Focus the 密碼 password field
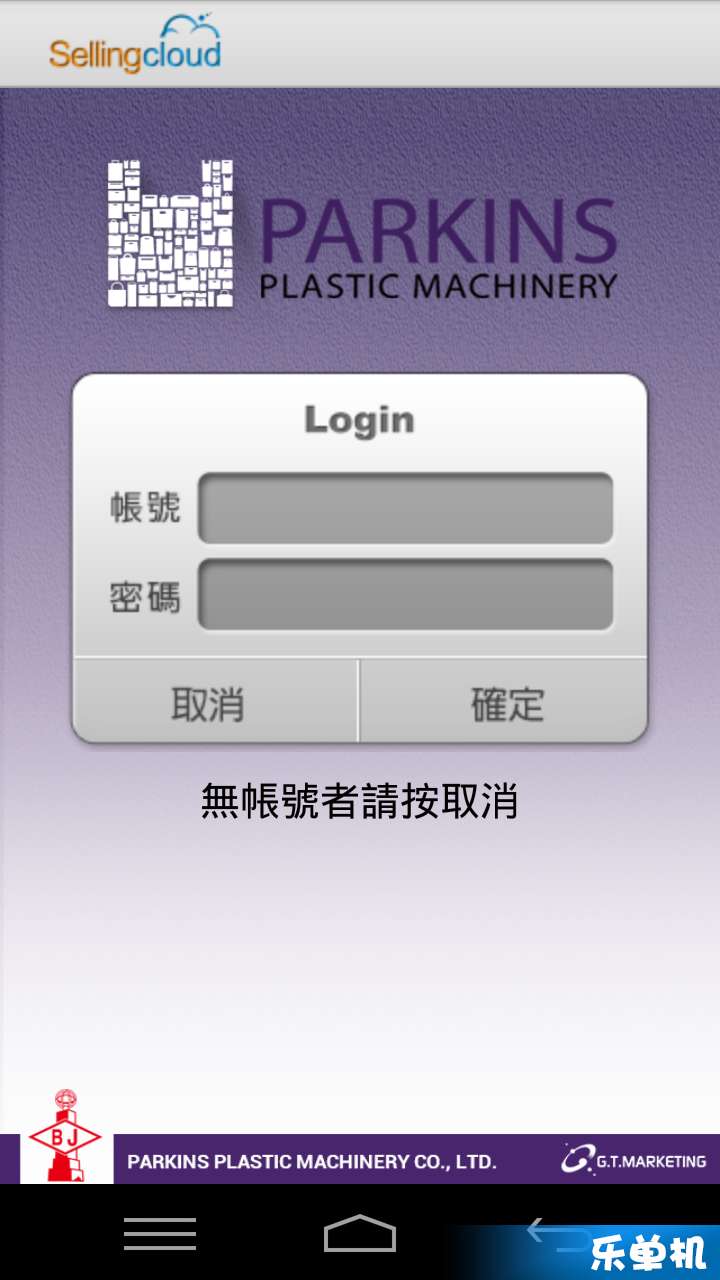Image resolution: width=720 pixels, height=1280 pixels. point(405,595)
